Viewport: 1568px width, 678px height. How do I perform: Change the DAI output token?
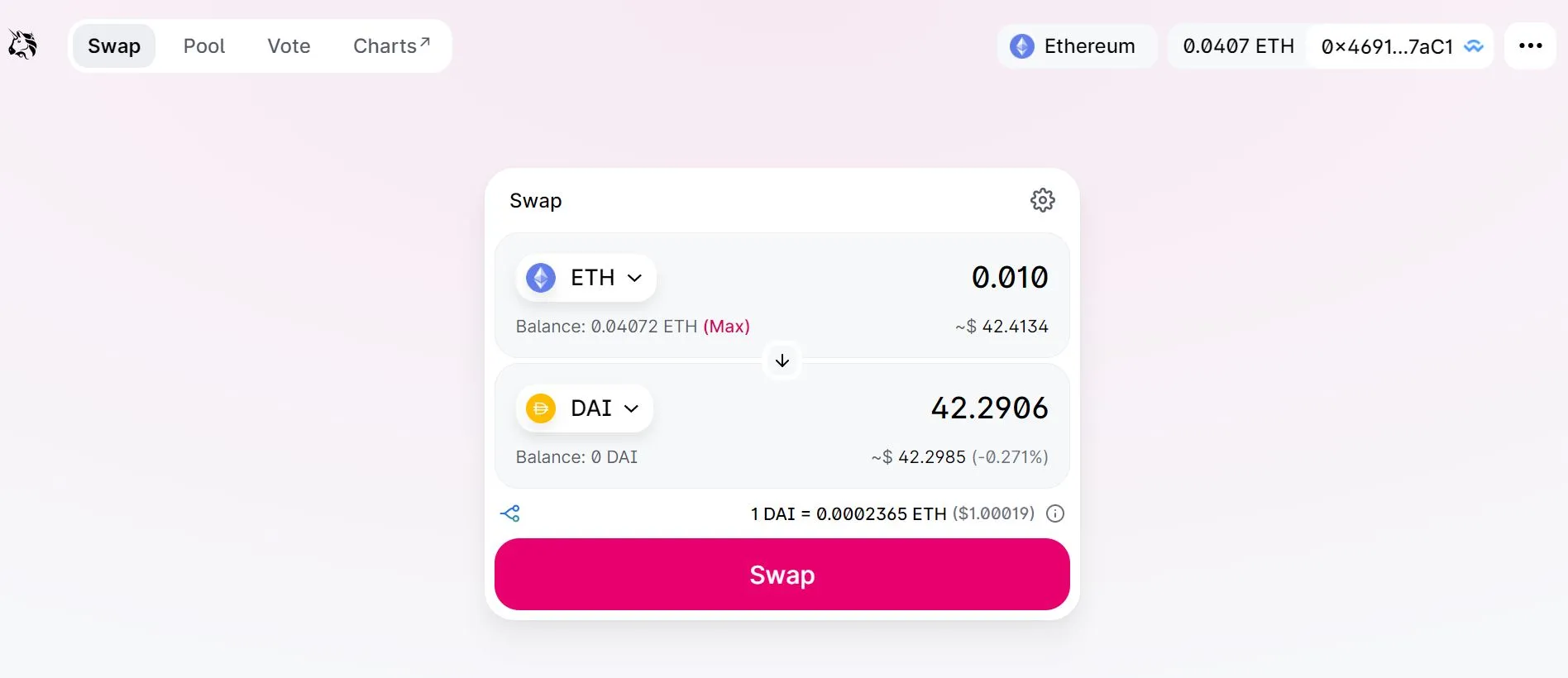(584, 408)
